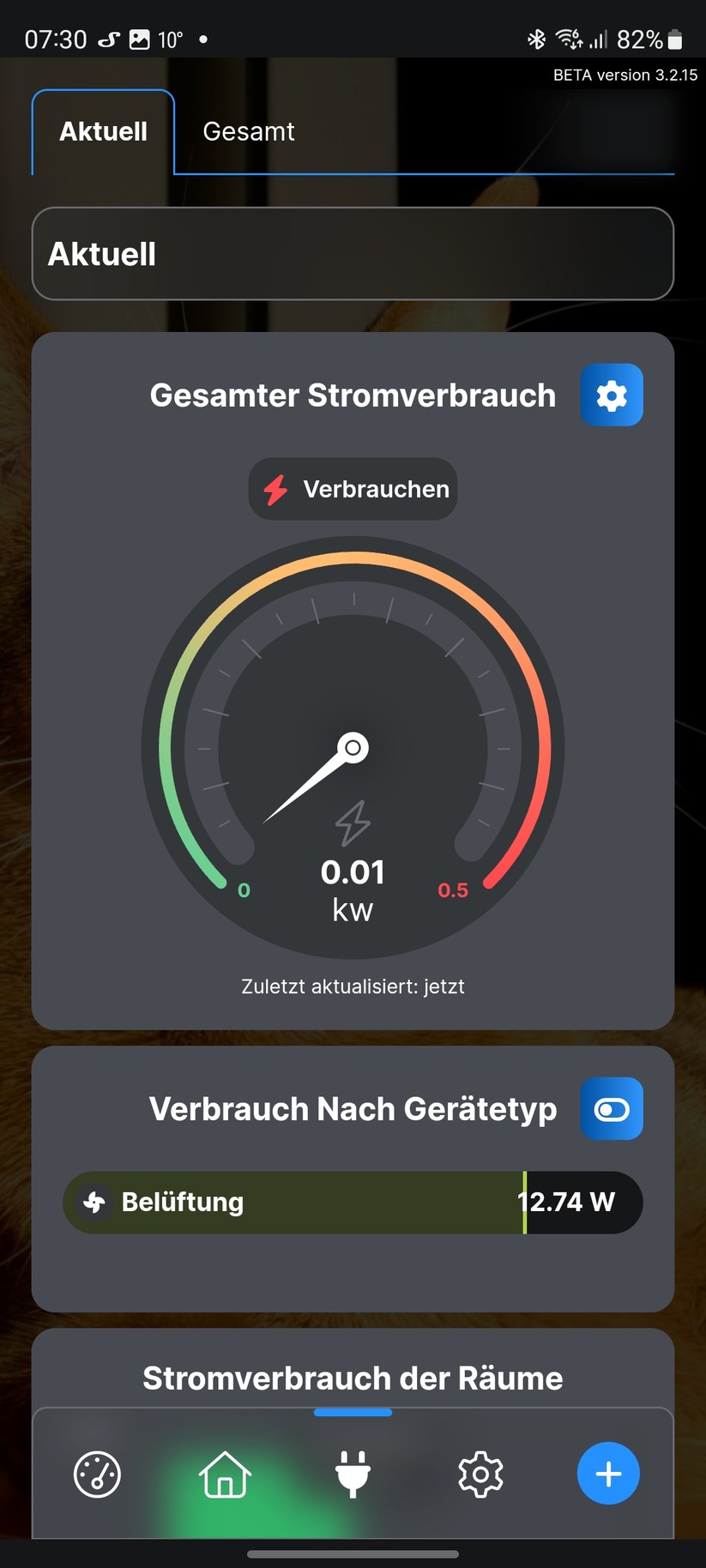Switch to the Gesamt tab
This screenshot has height=1568, width=706.
pyautogui.click(x=248, y=131)
